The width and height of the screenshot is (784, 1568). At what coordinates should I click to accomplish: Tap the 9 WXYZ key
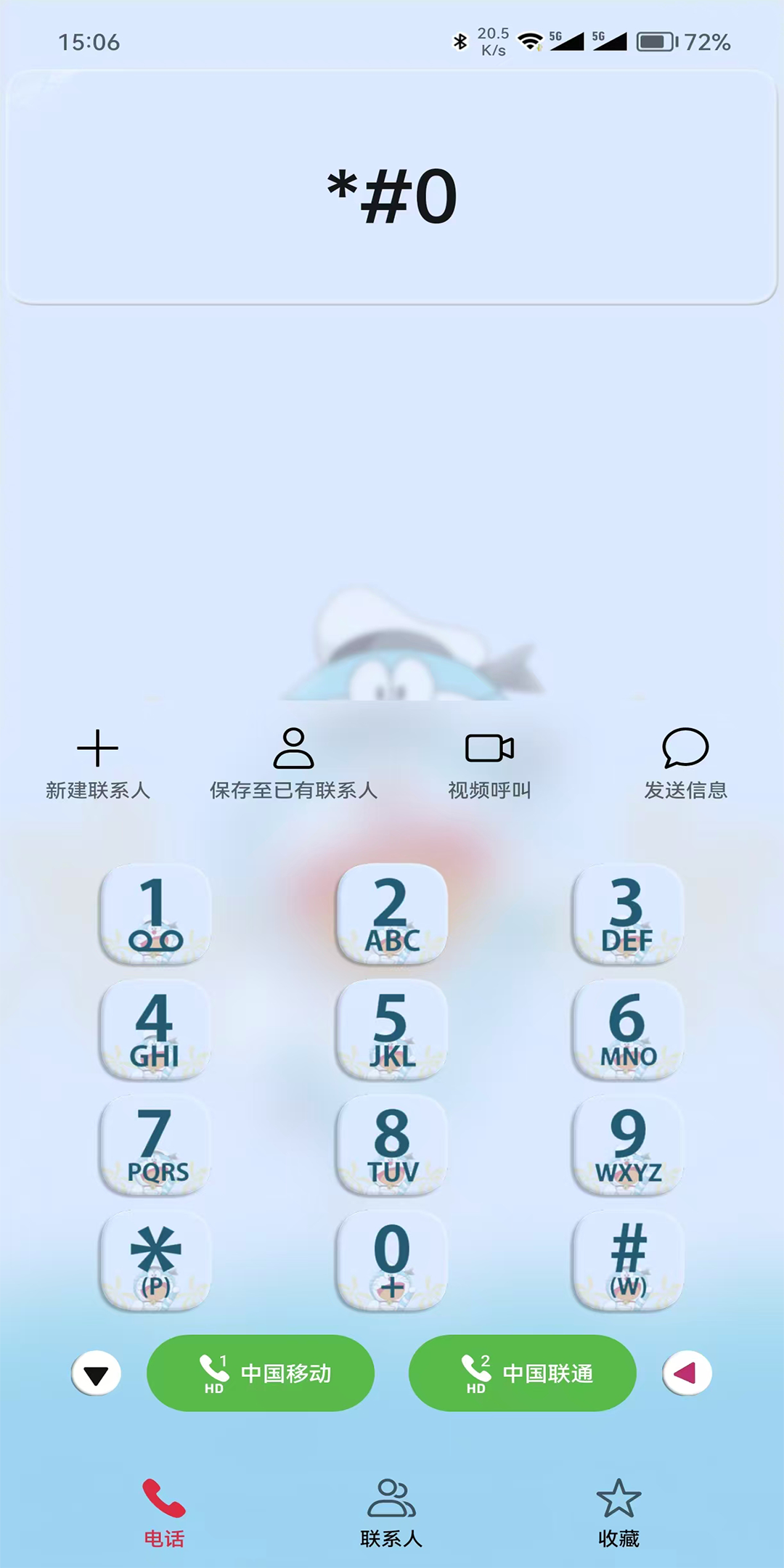[x=627, y=1146]
